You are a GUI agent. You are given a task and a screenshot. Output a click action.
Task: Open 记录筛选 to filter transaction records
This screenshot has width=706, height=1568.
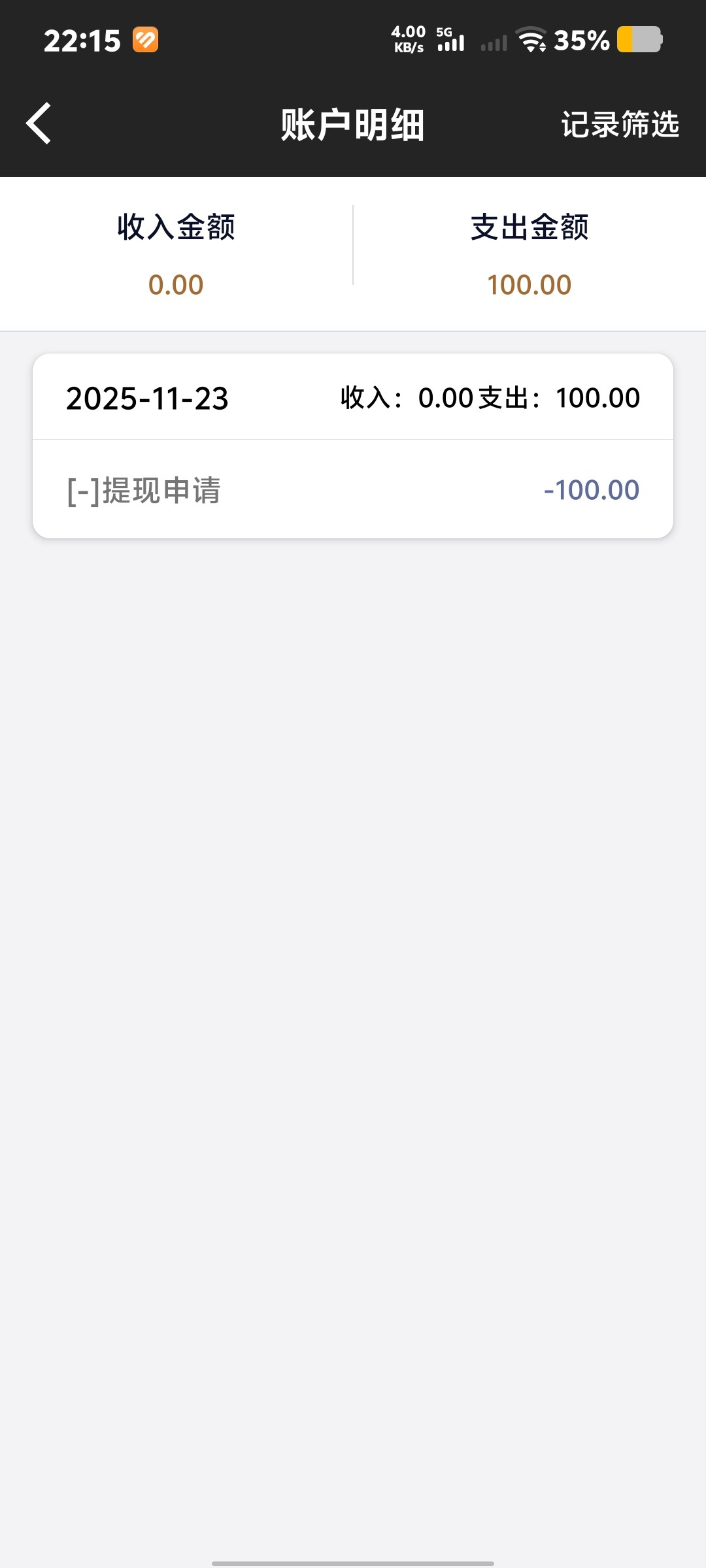[x=619, y=123]
